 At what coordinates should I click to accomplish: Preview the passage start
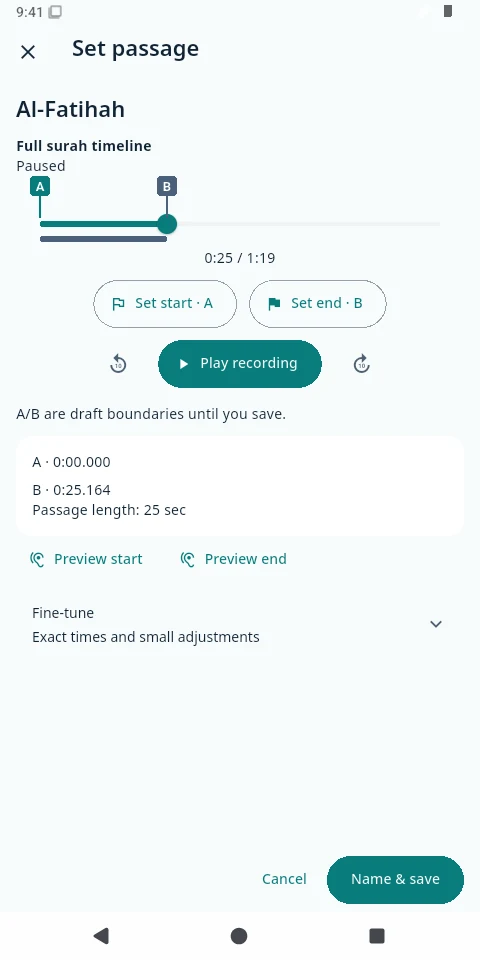pyautogui.click(x=86, y=559)
